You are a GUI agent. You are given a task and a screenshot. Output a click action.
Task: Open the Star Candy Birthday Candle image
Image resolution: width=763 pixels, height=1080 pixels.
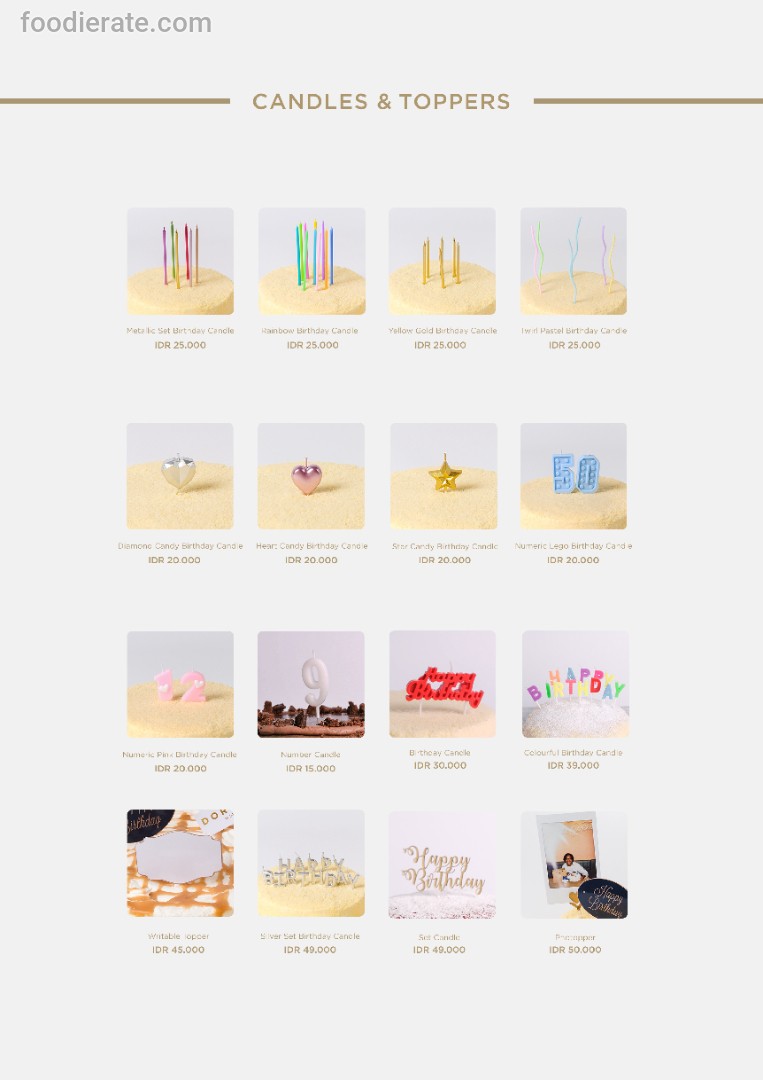click(442, 476)
